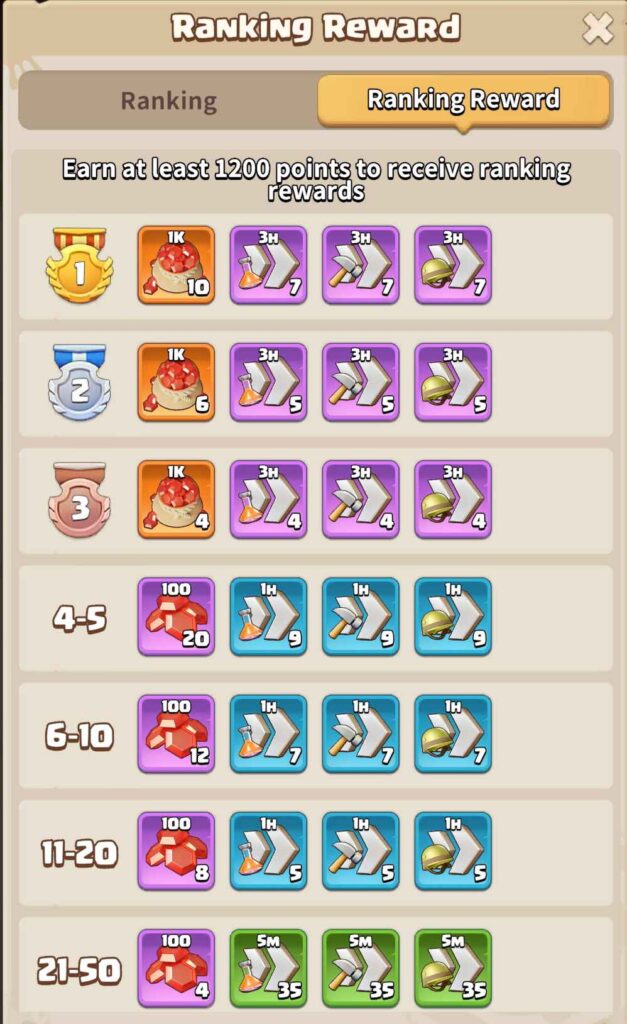View ranks 6-10 1H research speedup item
The width and height of the screenshot is (627, 1024).
268,734
